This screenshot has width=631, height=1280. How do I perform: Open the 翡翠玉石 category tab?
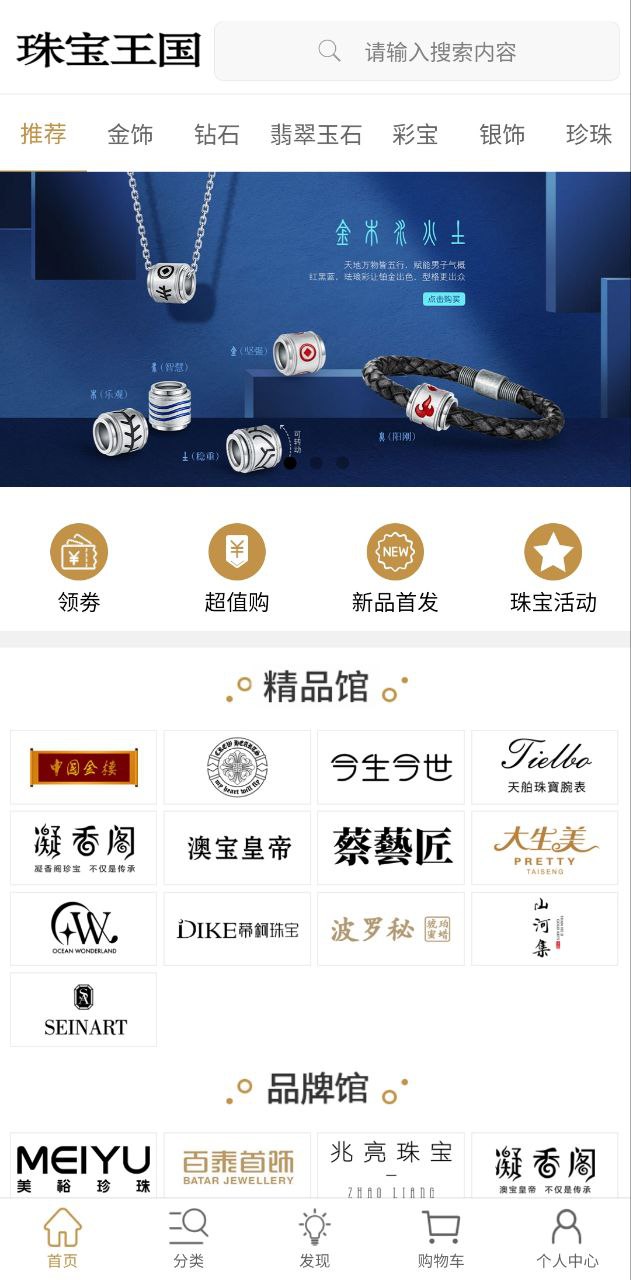pyautogui.click(x=316, y=135)
